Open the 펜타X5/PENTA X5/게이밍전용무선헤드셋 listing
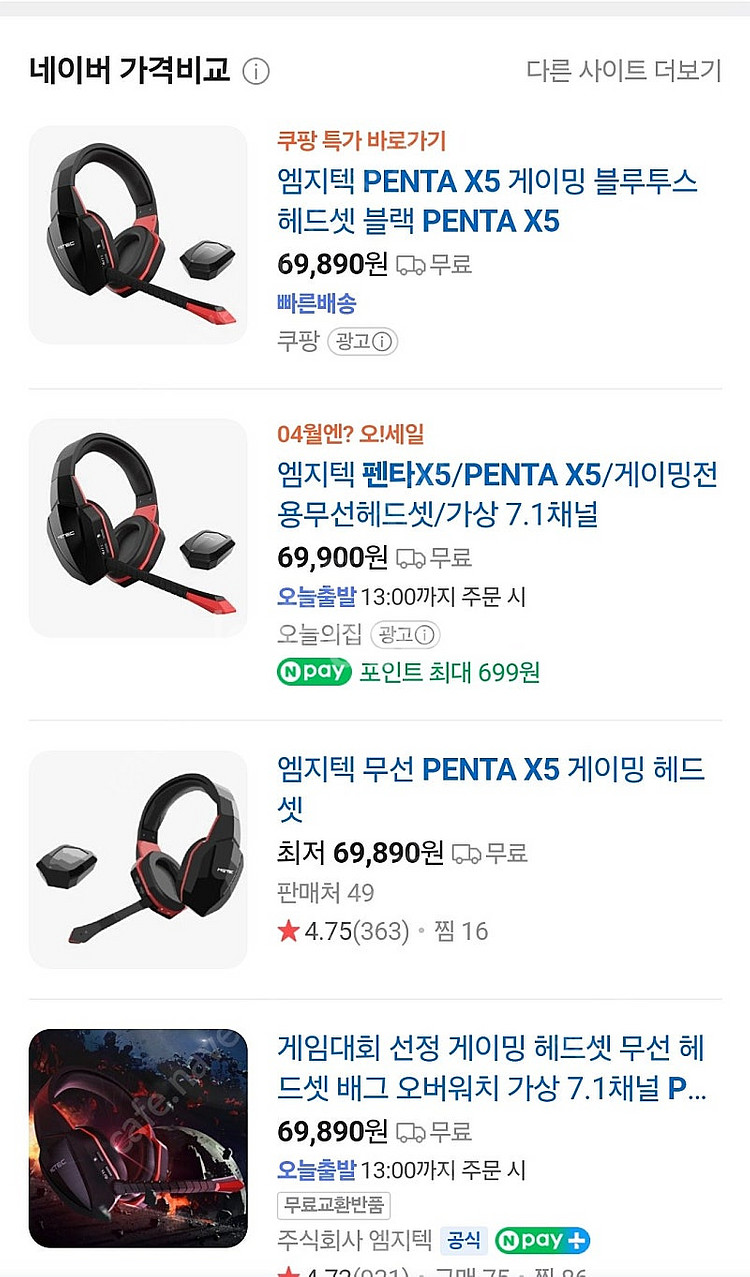Screen dimensions: 750x1277 click(497, 494)
